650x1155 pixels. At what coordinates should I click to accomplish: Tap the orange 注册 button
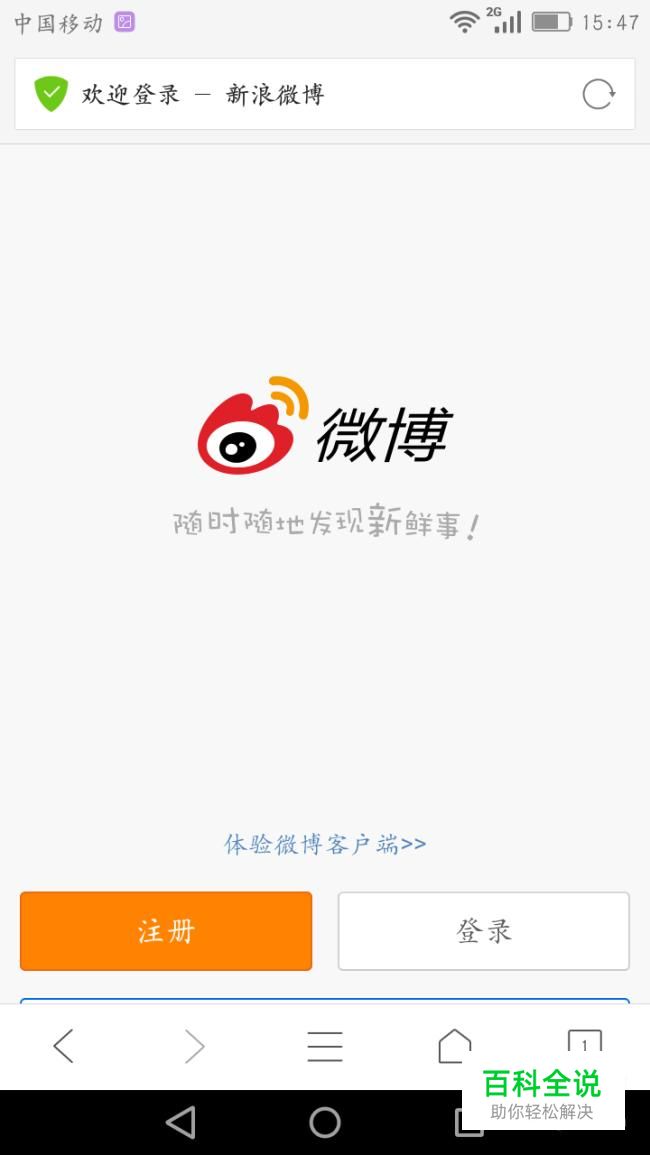point(166,931)
